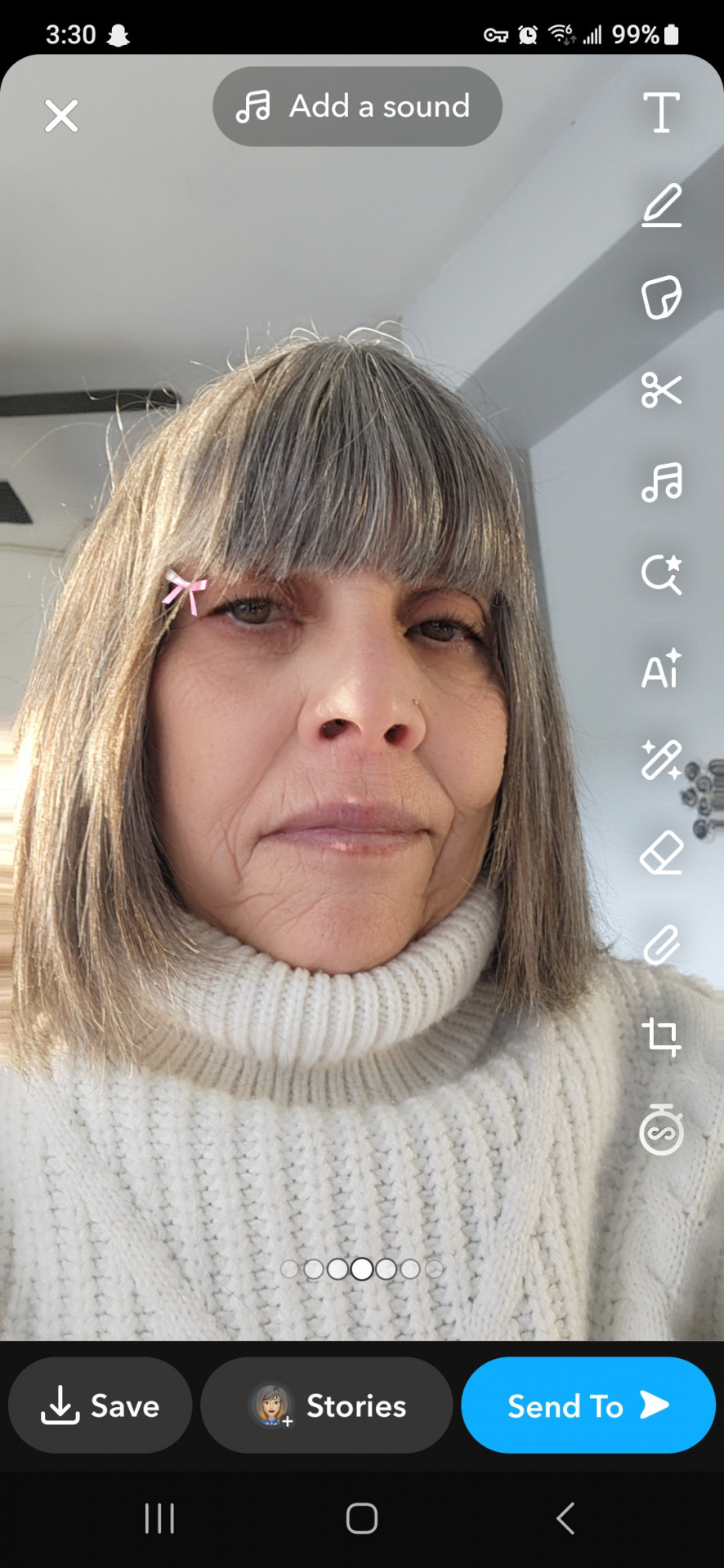The height and width of the screenshot is (1568, 724).
Task: Open the AI tool
Action: coord(661,668)
